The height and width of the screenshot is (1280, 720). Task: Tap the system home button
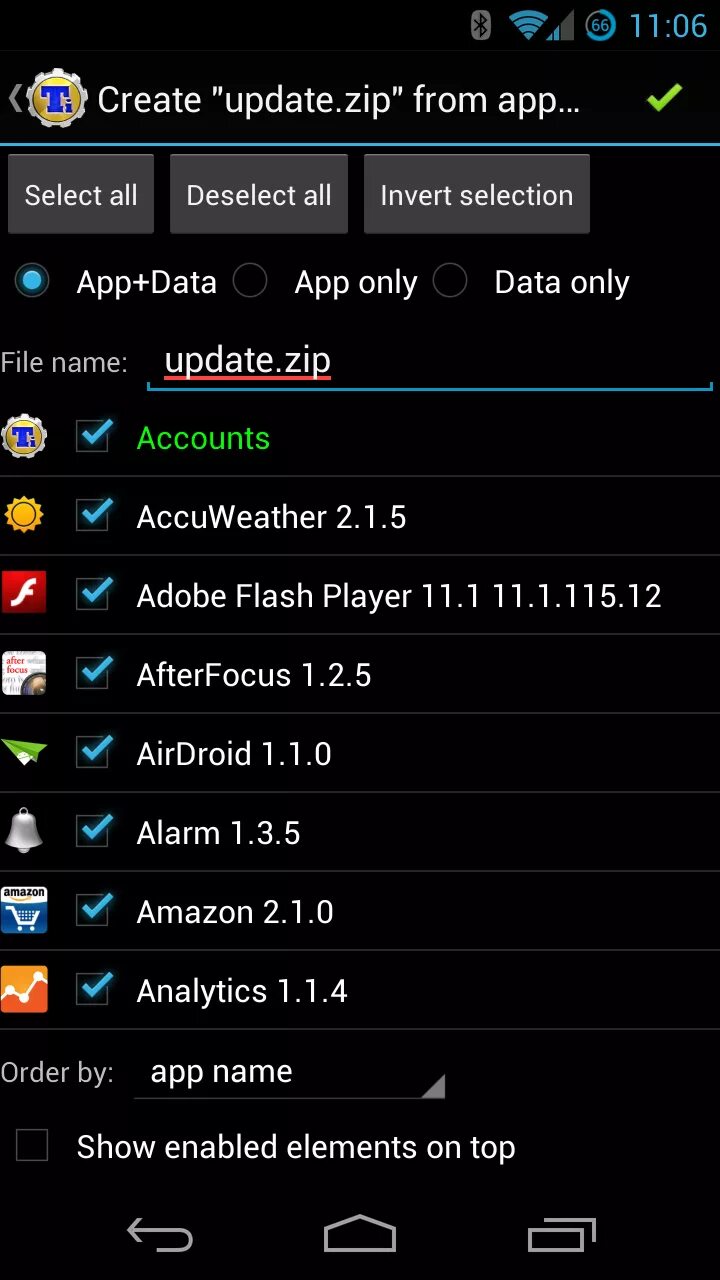coord(360,1236)
